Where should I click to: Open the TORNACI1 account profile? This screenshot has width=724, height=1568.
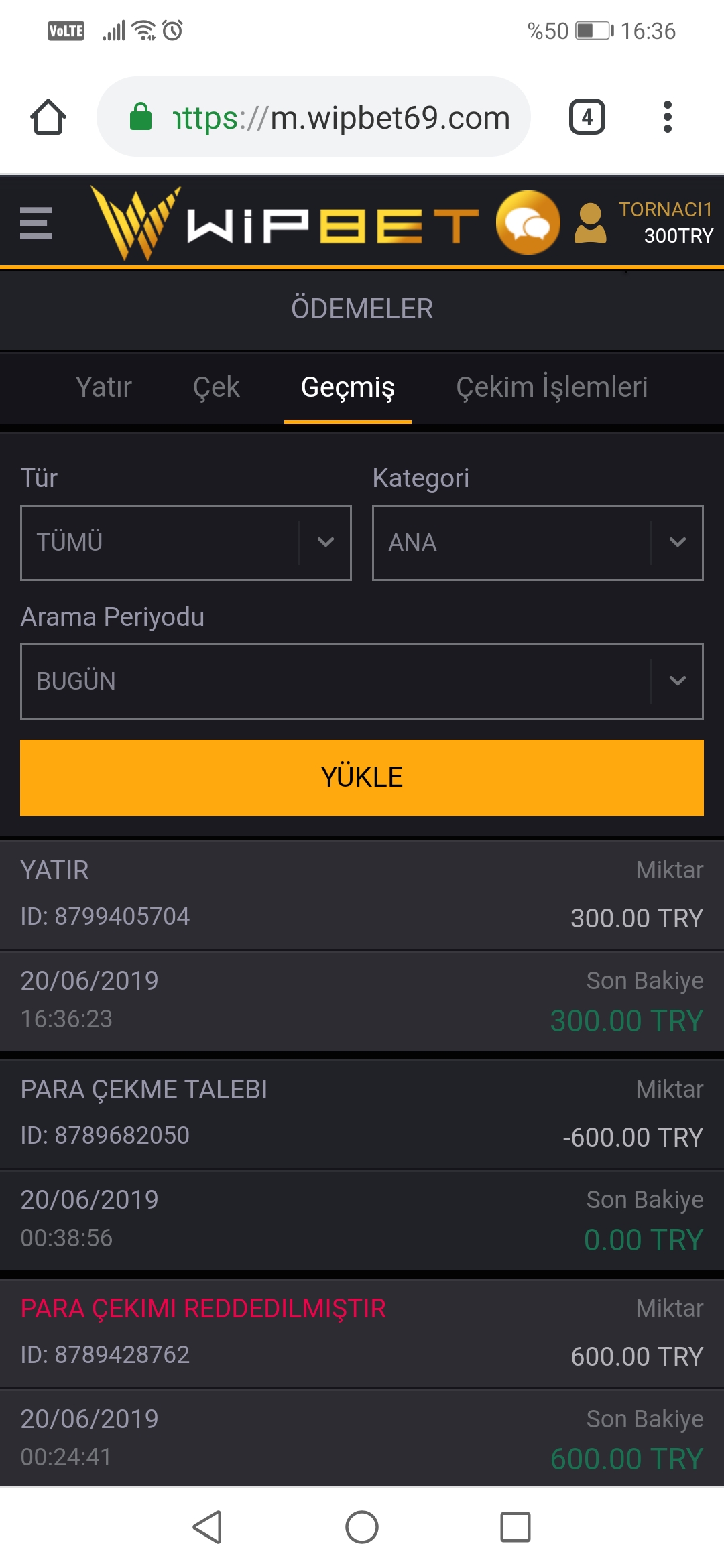click(644, 222)
